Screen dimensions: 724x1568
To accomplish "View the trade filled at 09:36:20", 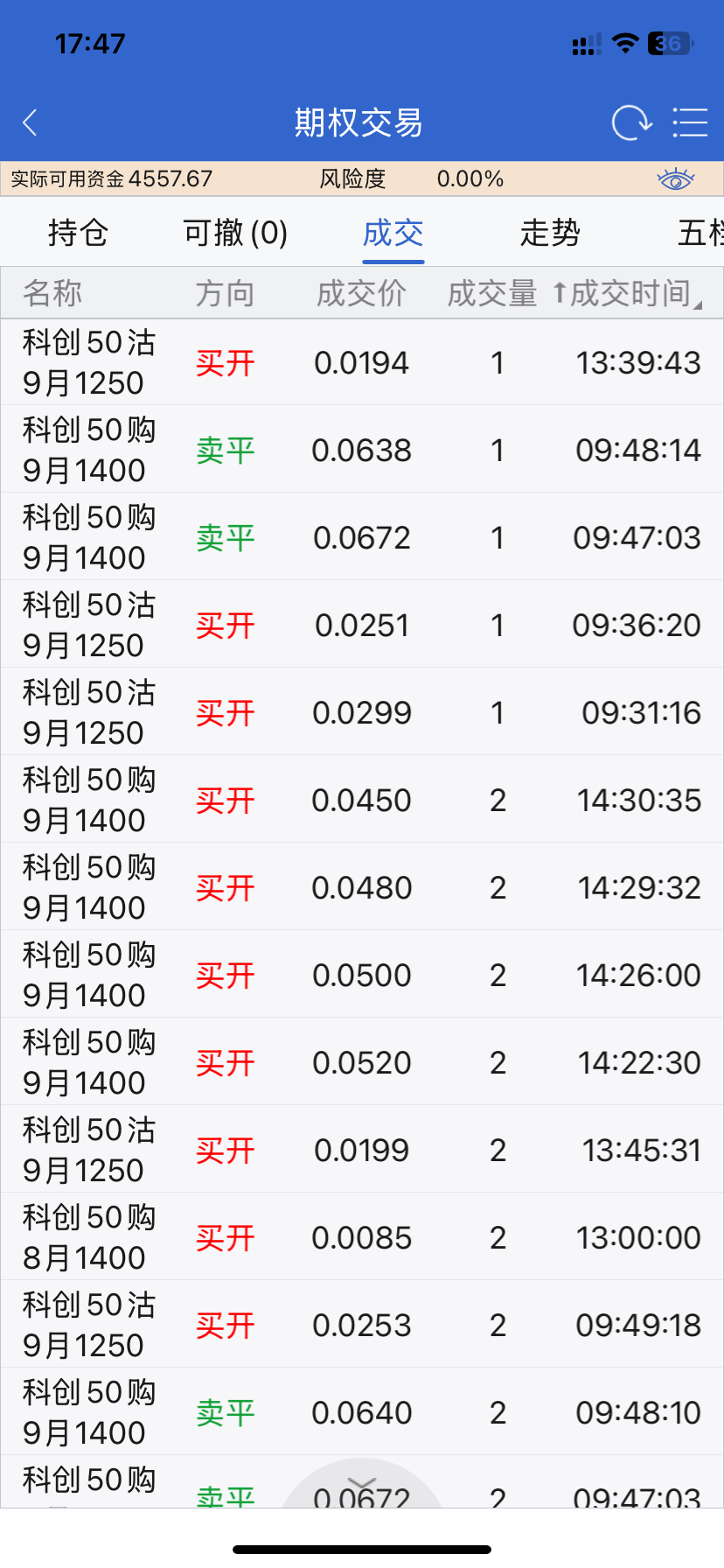I will click(x=362, y=625).
